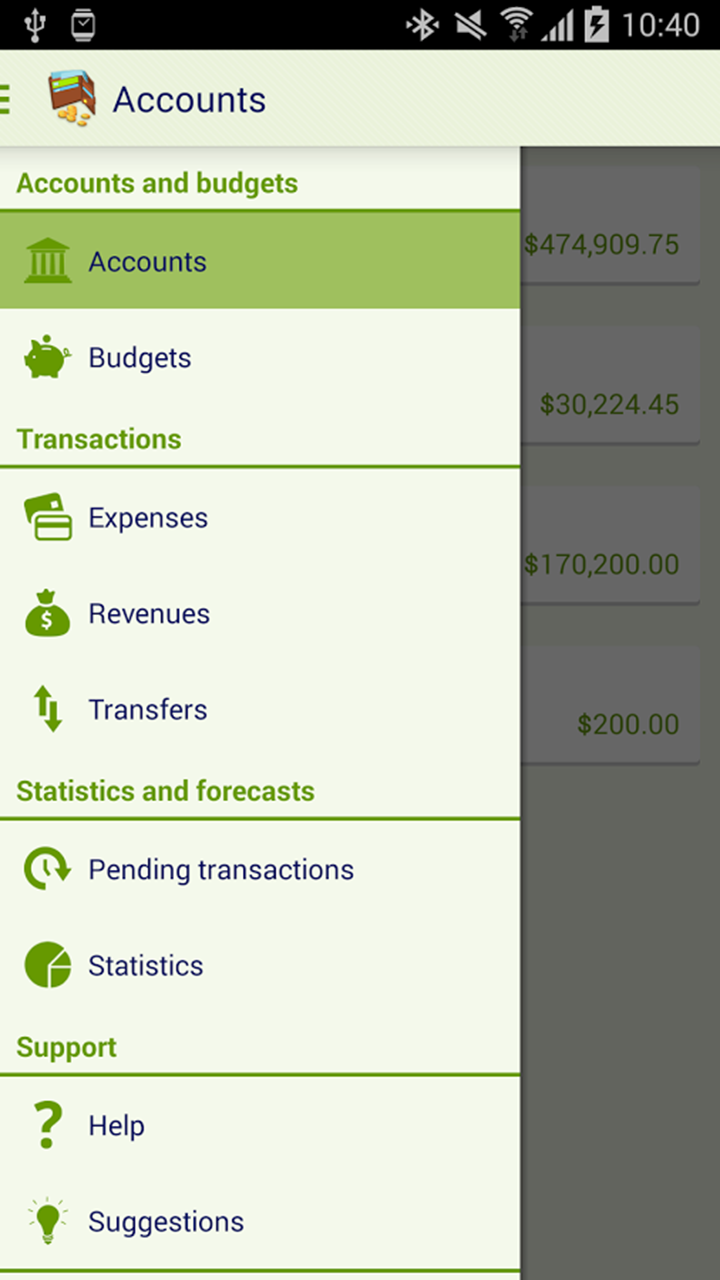
Task: Click the money bag Revenues icon
Action: pyautogui.click(x=45, y=613)
